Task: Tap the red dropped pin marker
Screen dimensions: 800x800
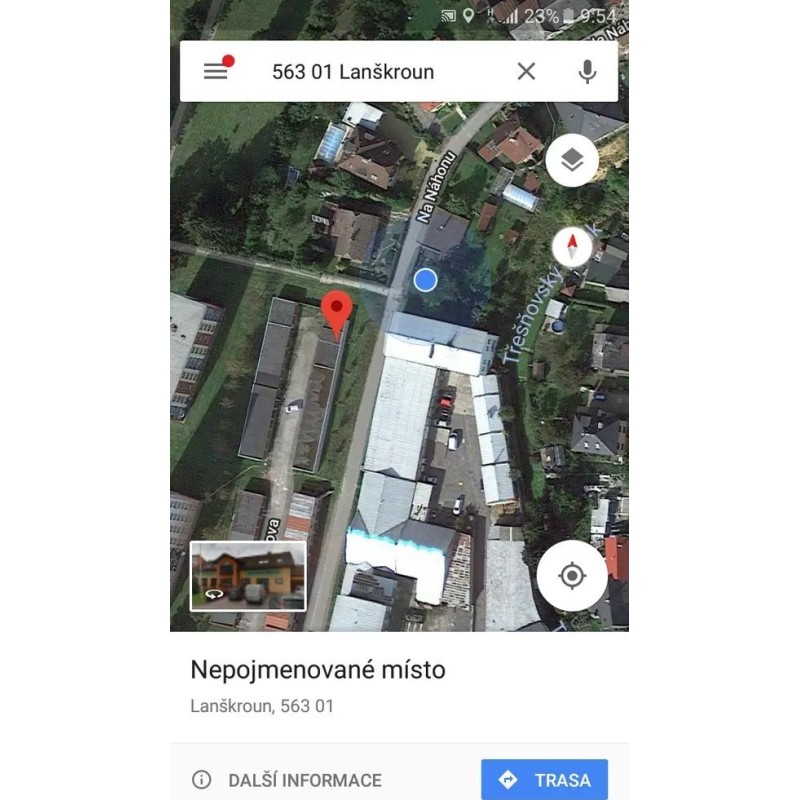Action: tap(337, 313)
